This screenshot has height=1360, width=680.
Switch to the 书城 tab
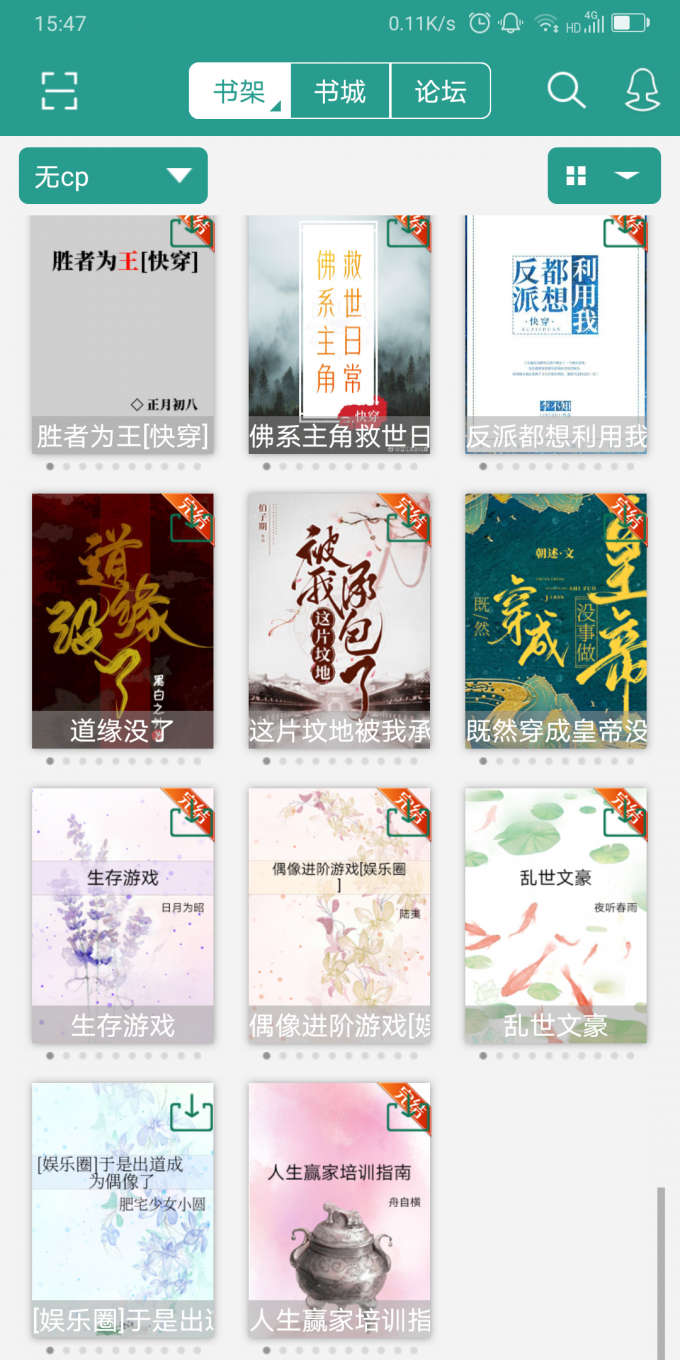(340, 92)
